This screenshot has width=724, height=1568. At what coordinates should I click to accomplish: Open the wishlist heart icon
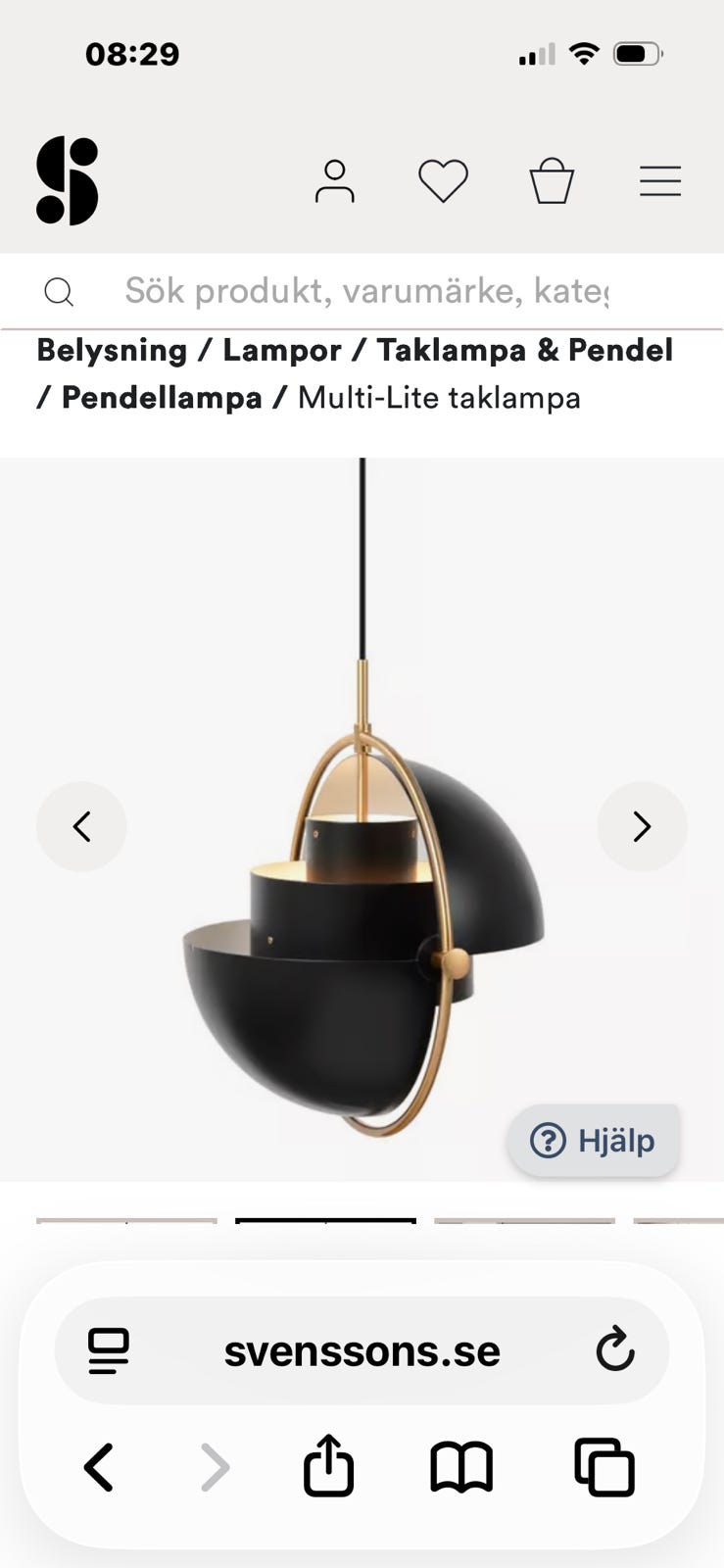443,181
